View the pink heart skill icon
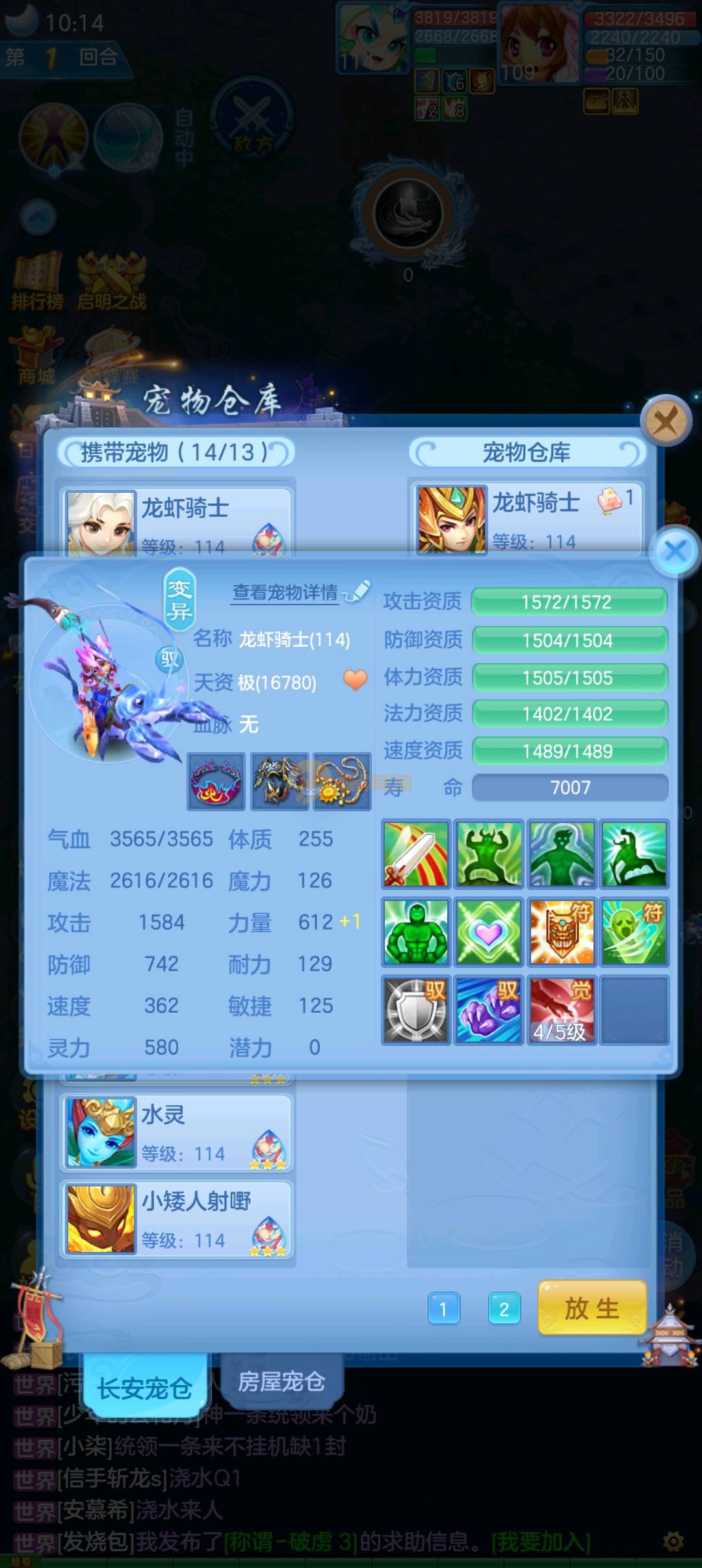This screenshot has height=1568, width=702. [488, 932]
